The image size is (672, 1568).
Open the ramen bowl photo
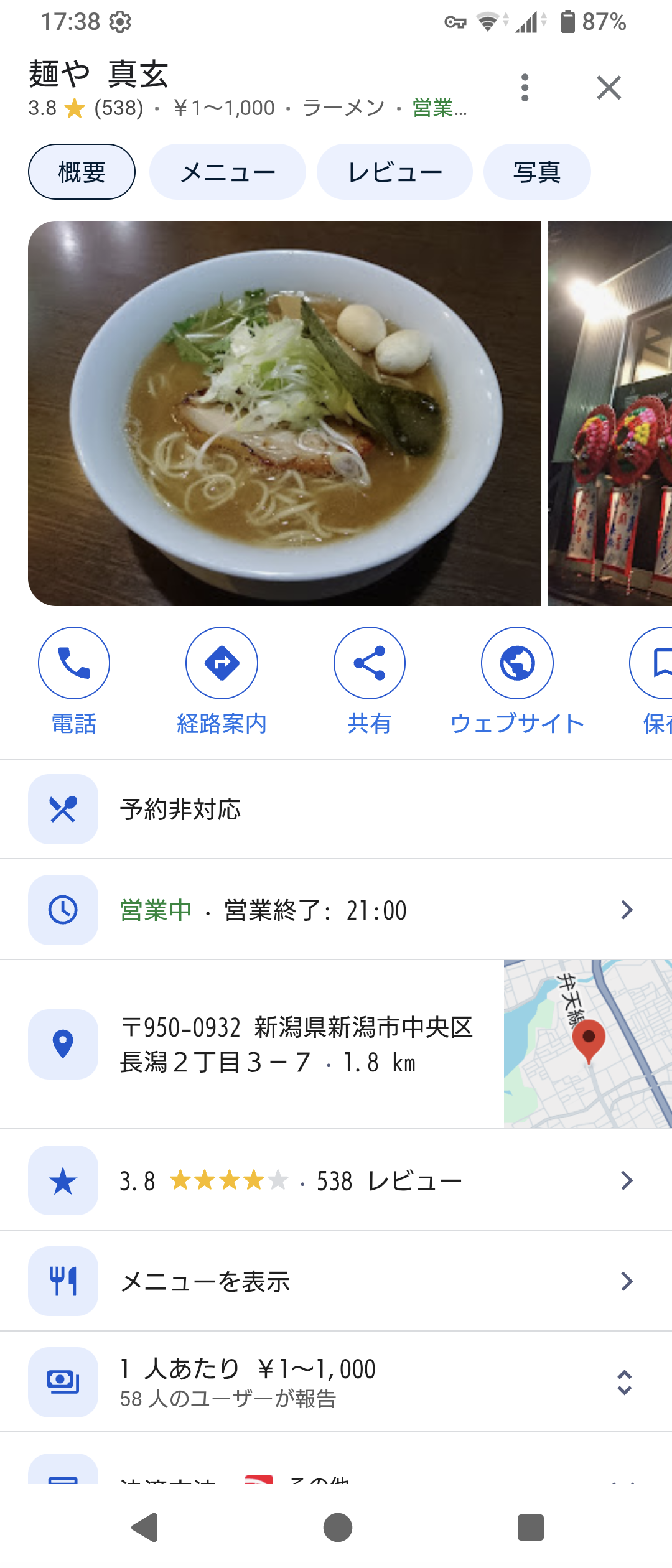284,413
